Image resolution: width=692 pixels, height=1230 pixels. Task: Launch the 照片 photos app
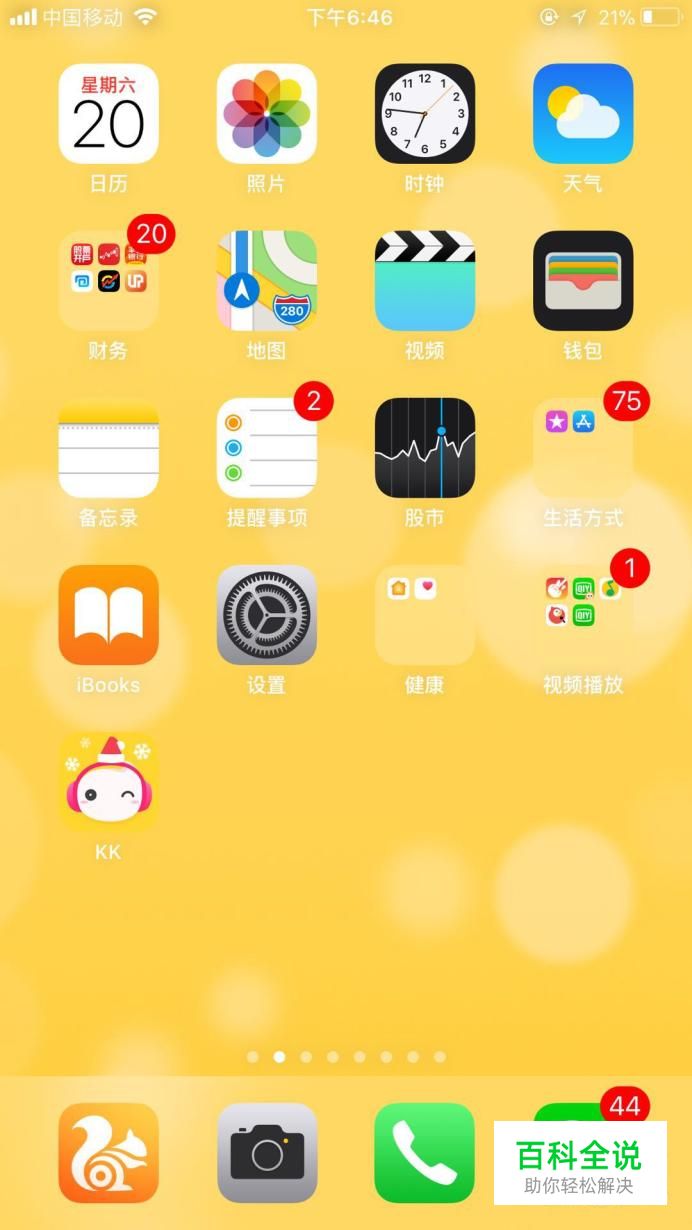(266, 114)
